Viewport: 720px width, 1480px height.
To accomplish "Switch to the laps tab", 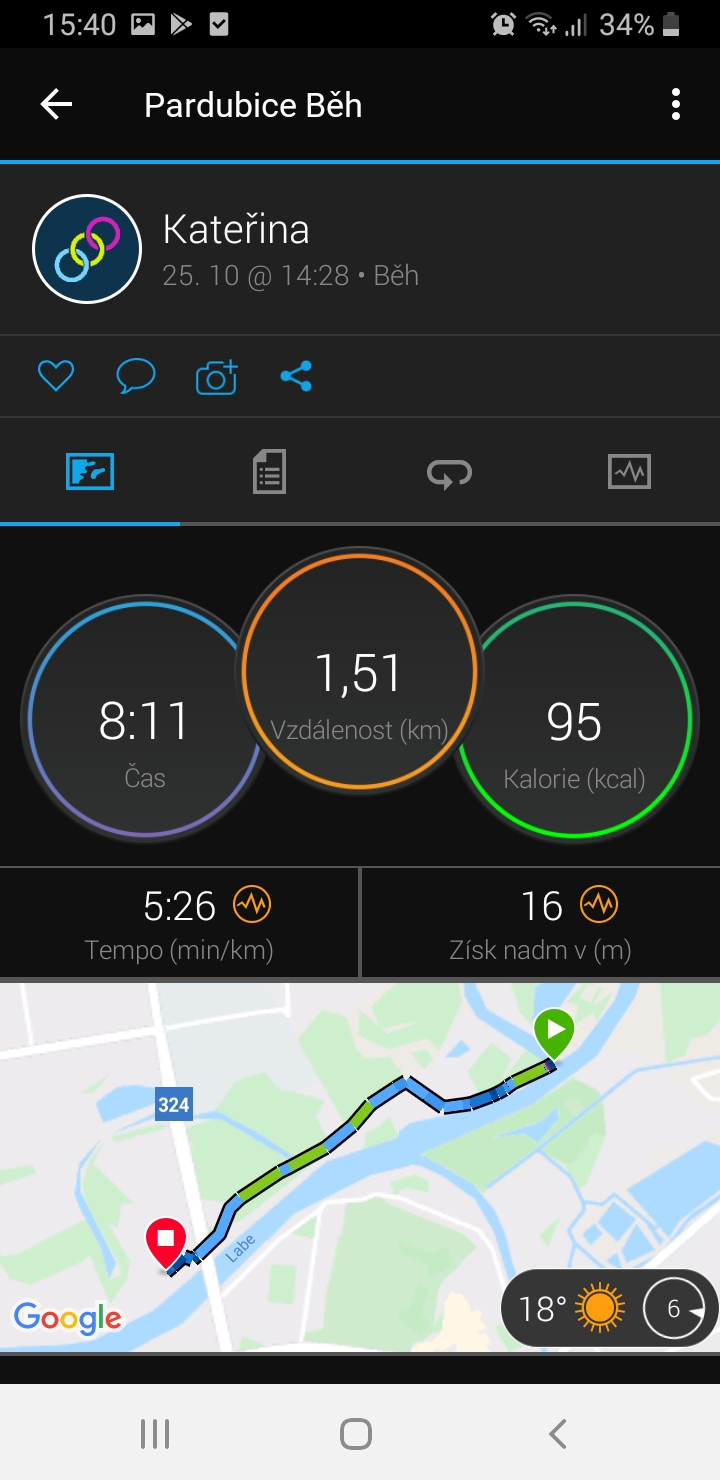I will point(449,473).
